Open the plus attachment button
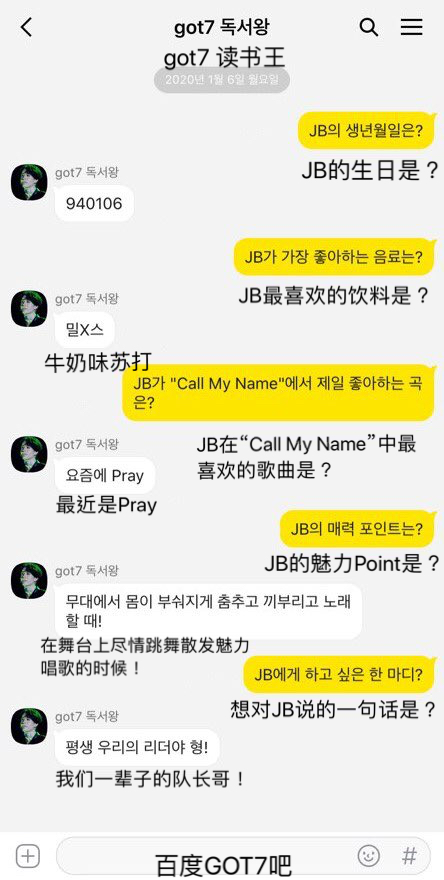 [27, 856]
